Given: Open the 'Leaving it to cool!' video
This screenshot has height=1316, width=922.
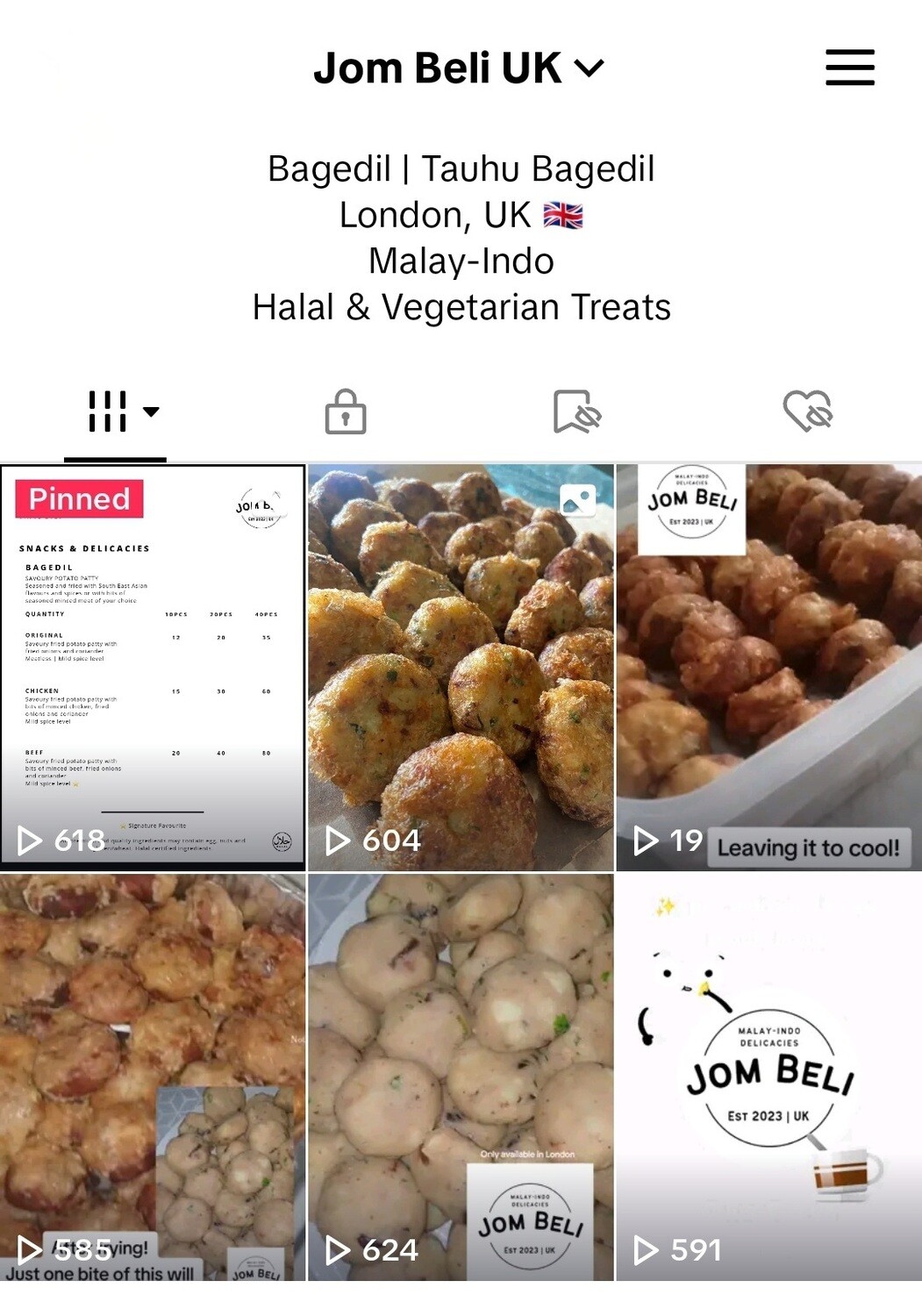Looking at the screenshot, I should [768, 667].
